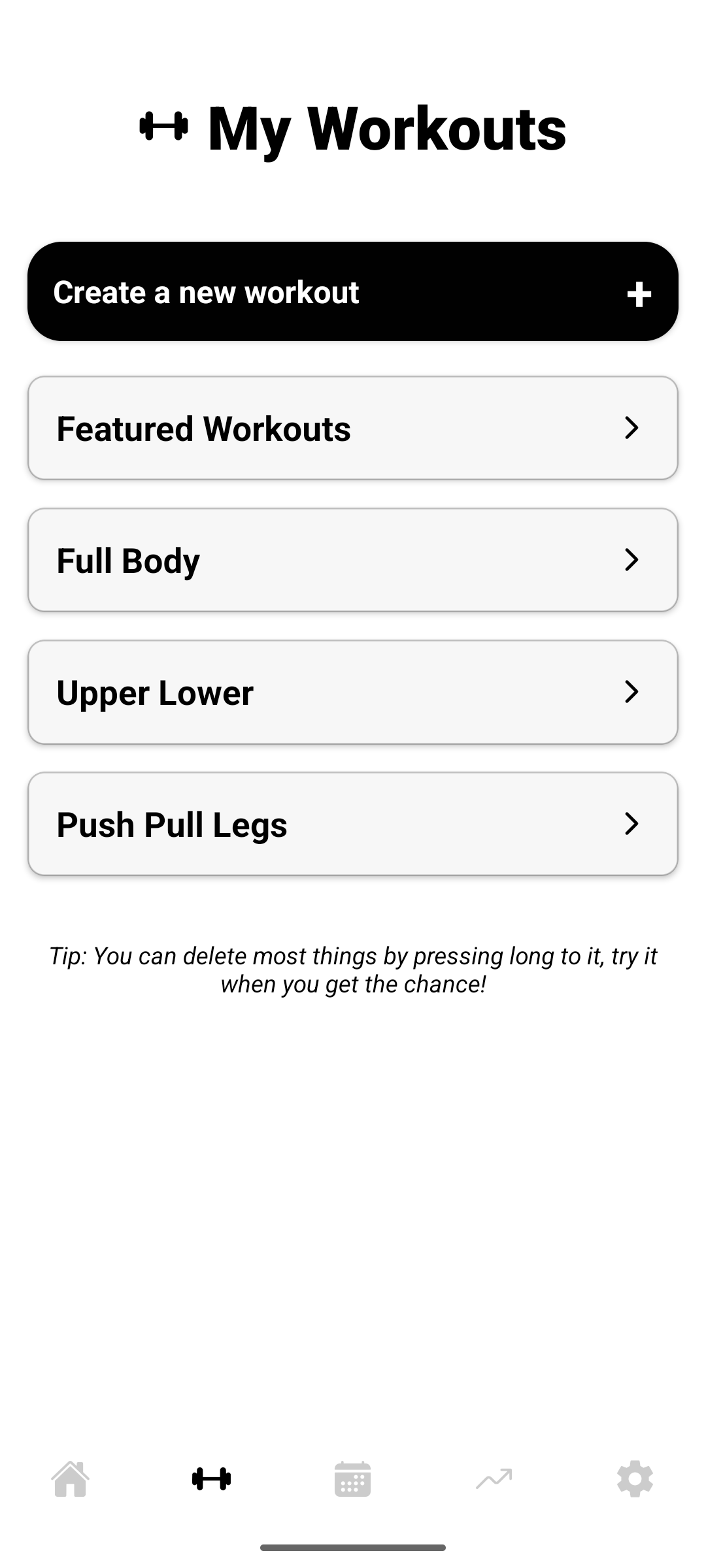Tap the dumbbell workouts tab
706x1568 pixels.
[212, 1478]
